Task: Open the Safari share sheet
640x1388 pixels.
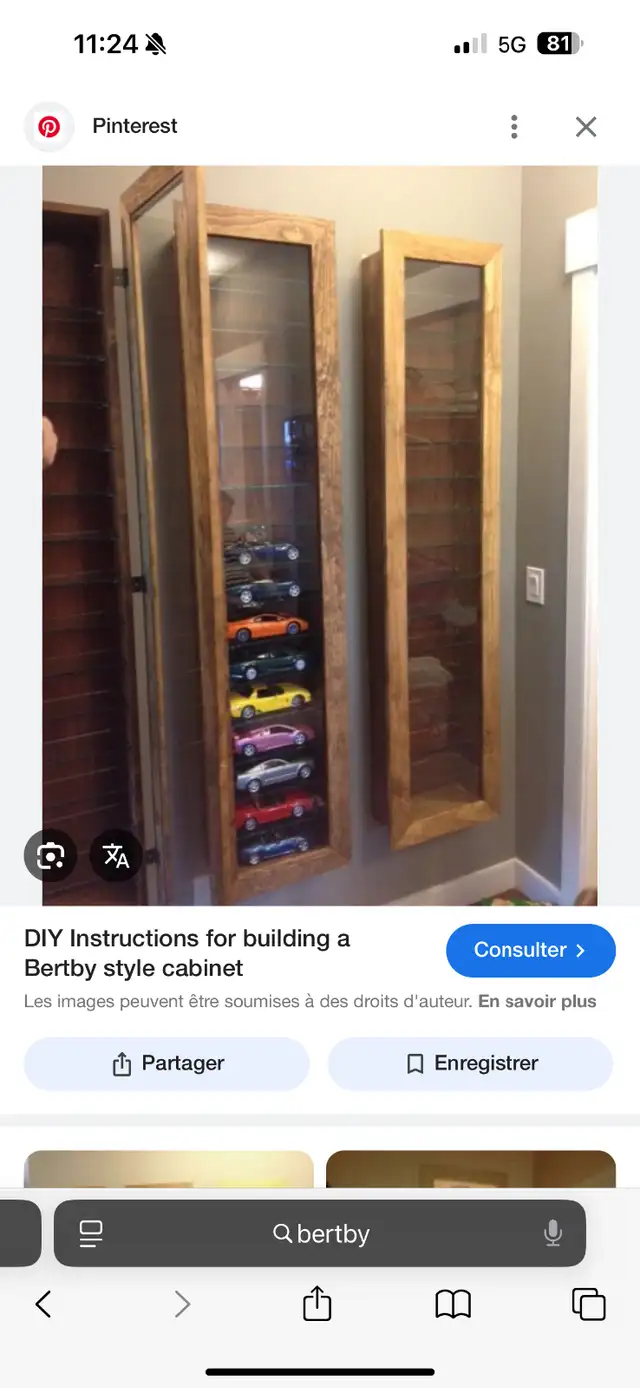Action: [x=317, y=1303]
